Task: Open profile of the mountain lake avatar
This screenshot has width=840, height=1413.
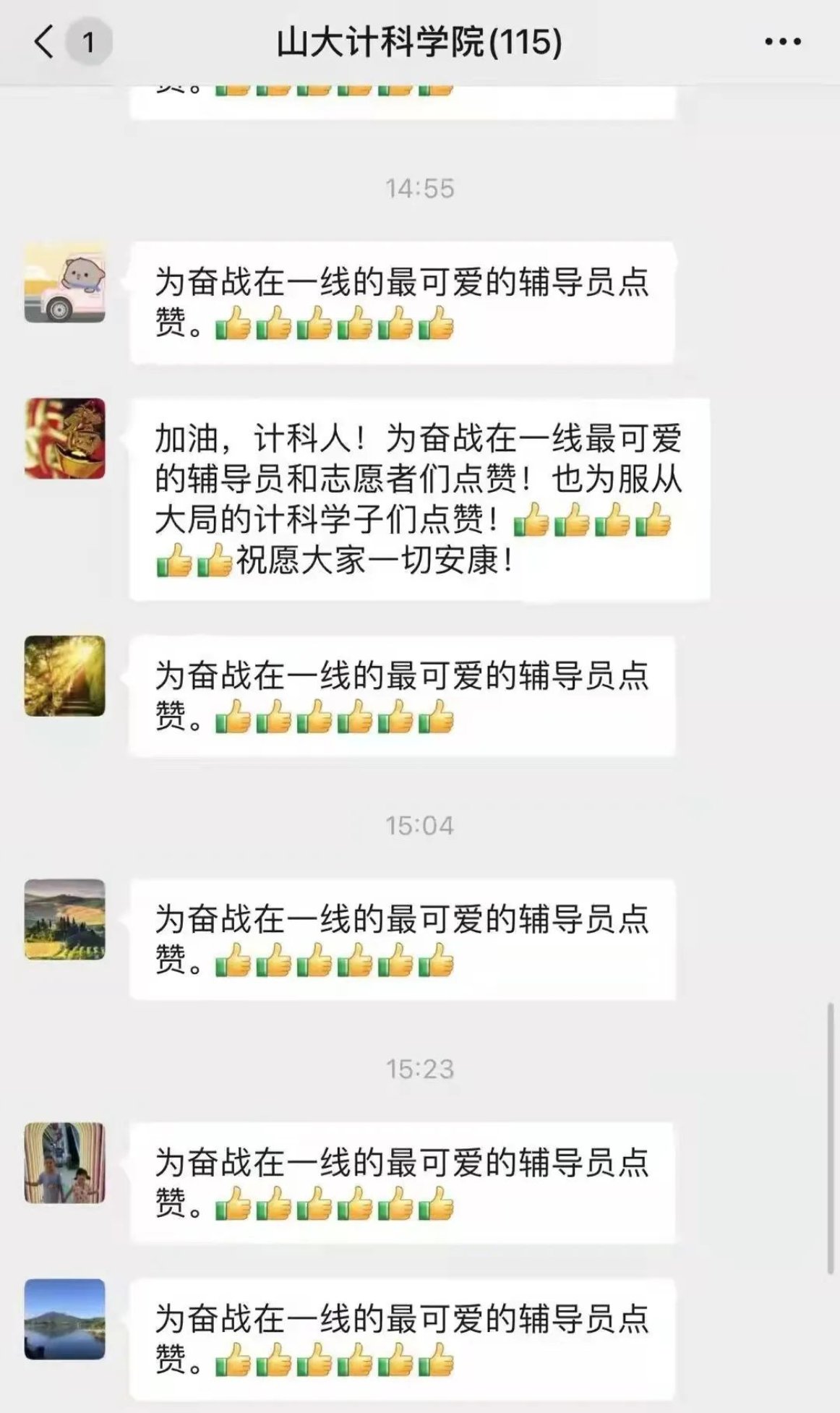Action: point(65,1319)
